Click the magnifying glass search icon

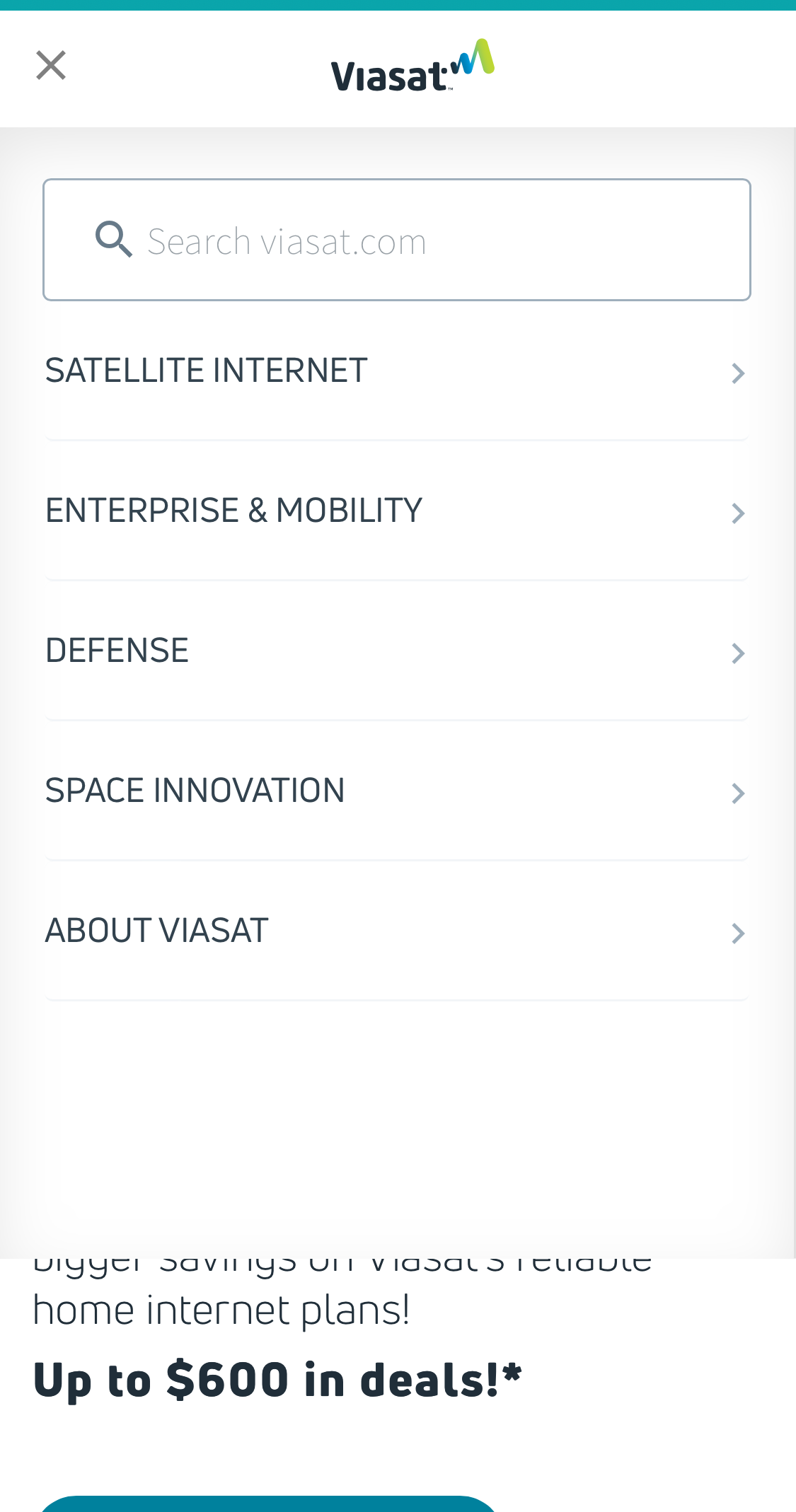coord(113,240)
